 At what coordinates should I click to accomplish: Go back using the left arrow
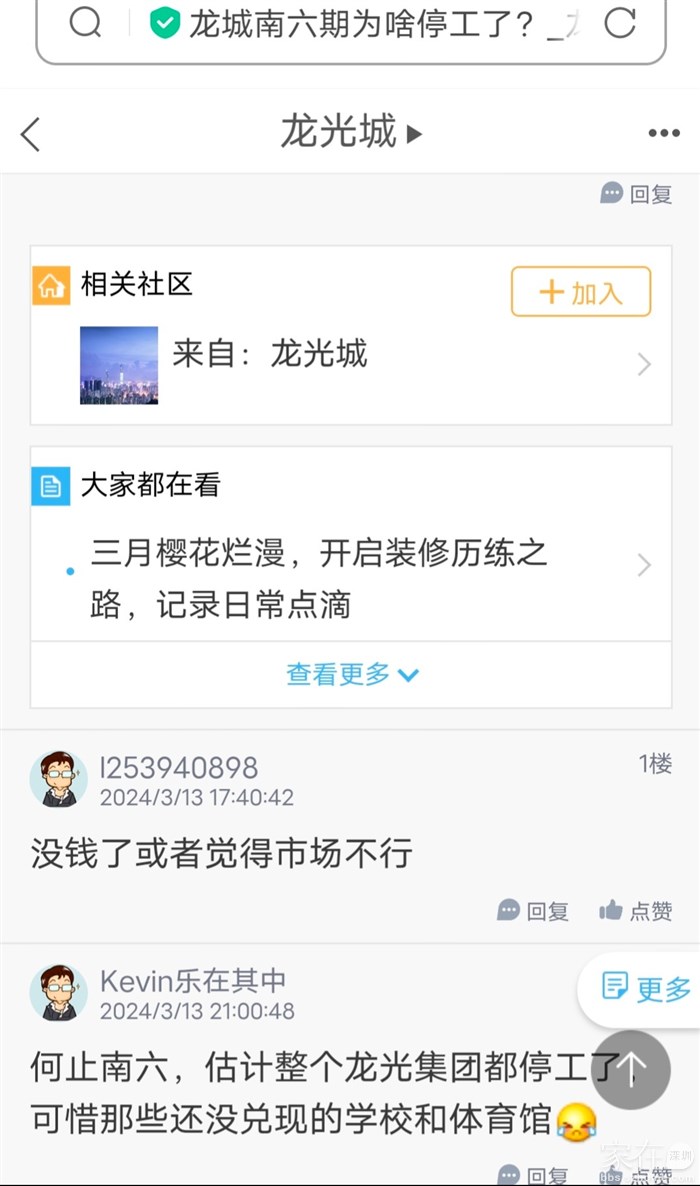click(x=31, y=134)
